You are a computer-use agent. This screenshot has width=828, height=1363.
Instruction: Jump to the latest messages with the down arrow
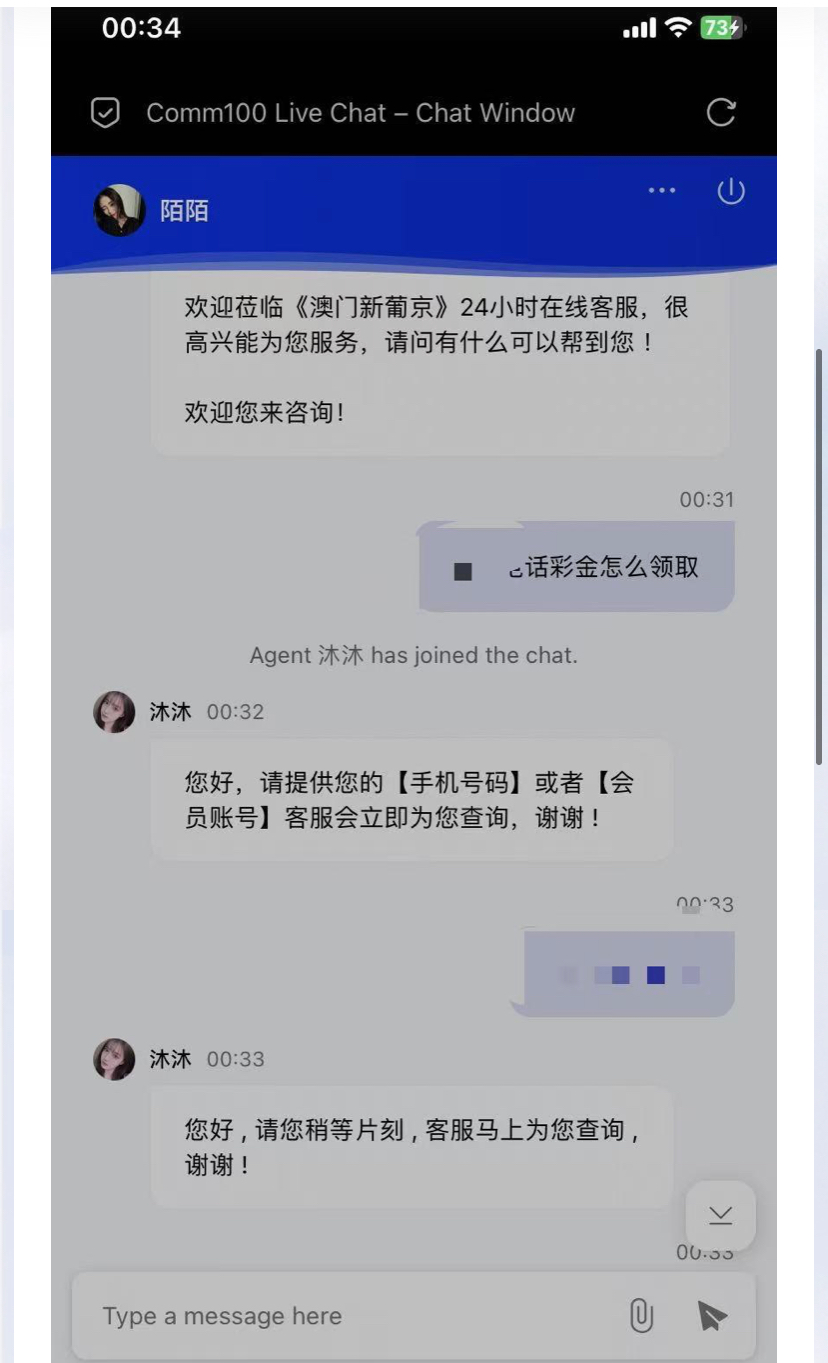pyautogui.click(x=720, y=1215)
